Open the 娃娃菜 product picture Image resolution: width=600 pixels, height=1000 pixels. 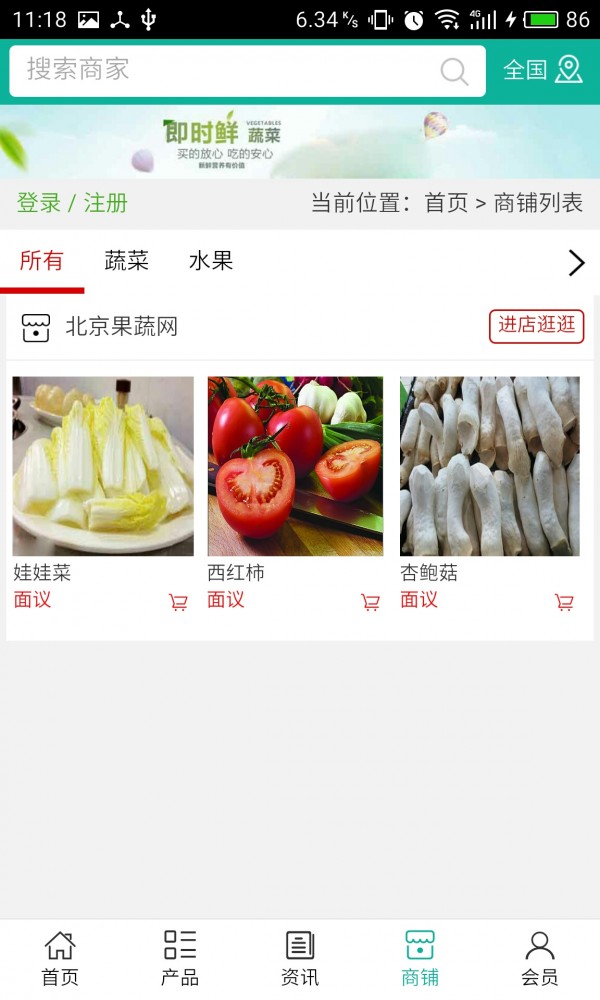pyautogui.click(x=103, y=466)
